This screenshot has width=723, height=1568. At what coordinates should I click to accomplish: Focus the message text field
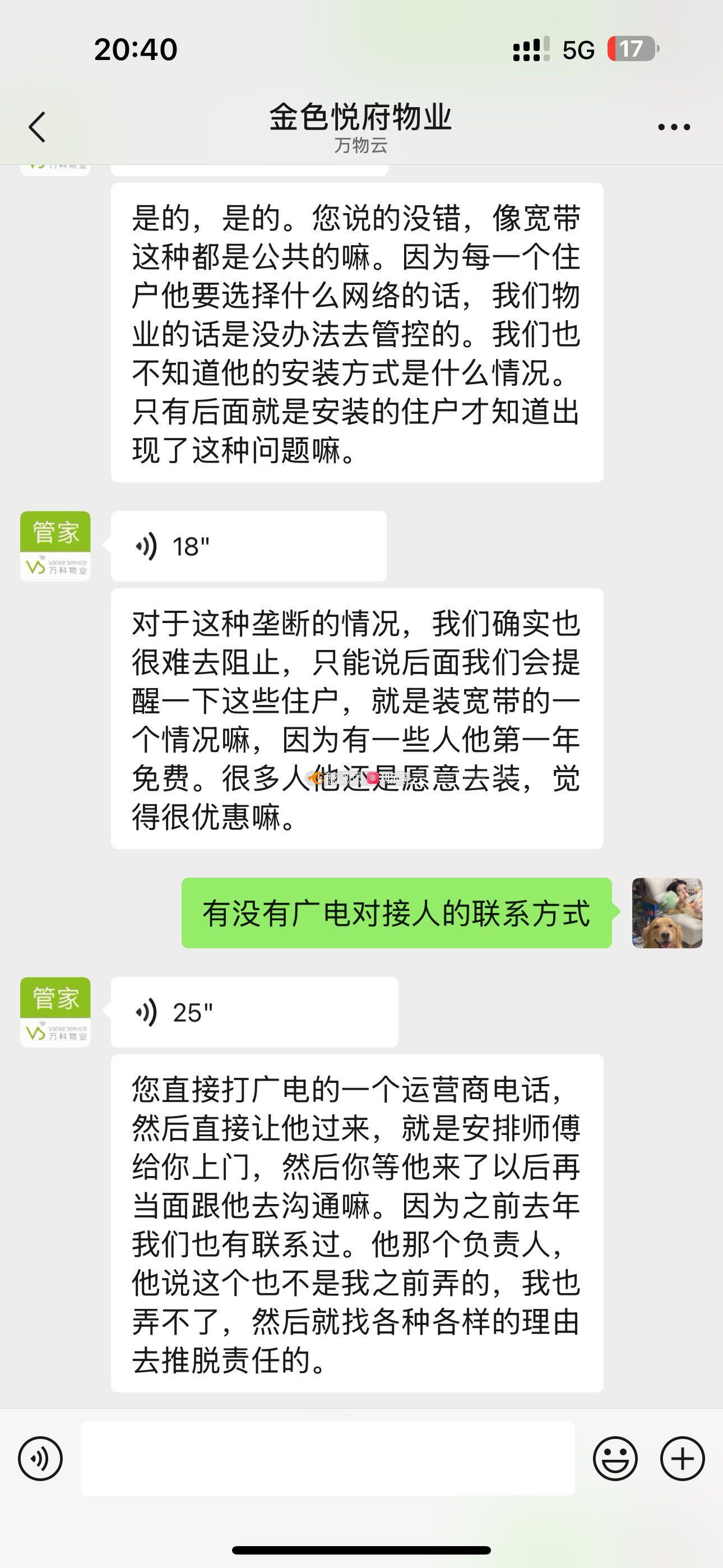(x=327, y=1459)
